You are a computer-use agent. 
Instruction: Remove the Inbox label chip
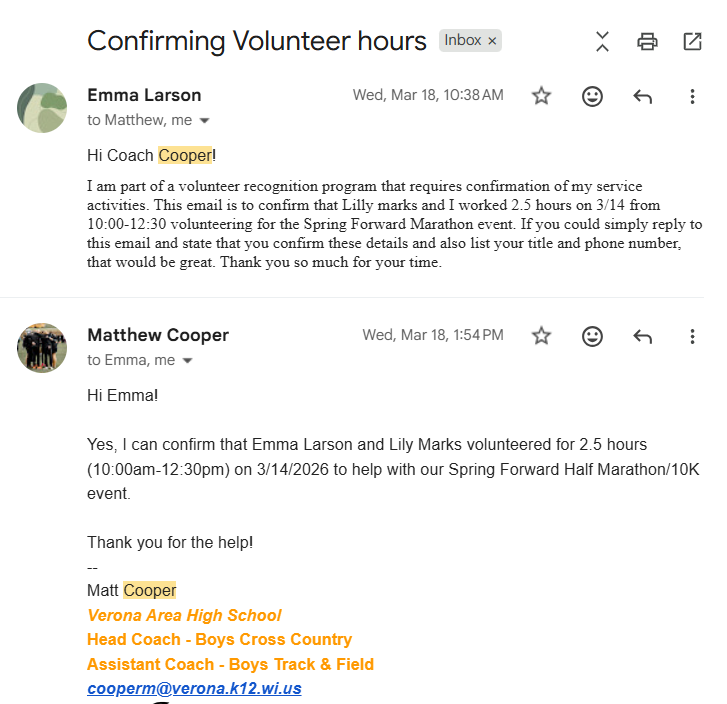(492, 41)
